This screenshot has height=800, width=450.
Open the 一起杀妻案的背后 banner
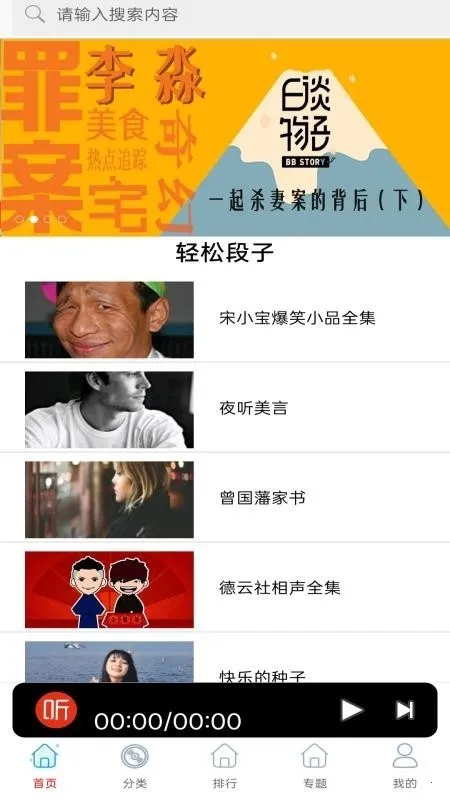pos(225,137)
